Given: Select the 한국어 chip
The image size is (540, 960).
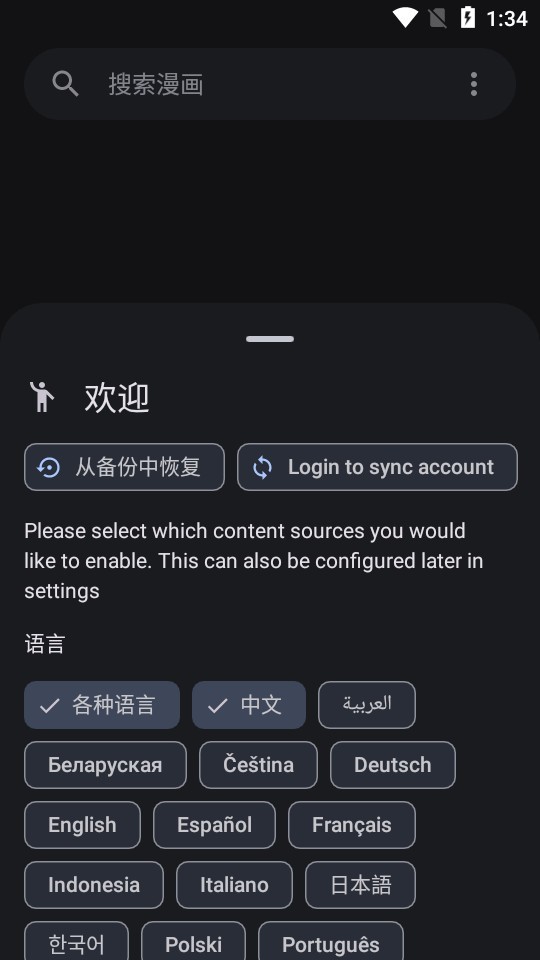Looking at the screenshot, I should (x=77, y=943).
